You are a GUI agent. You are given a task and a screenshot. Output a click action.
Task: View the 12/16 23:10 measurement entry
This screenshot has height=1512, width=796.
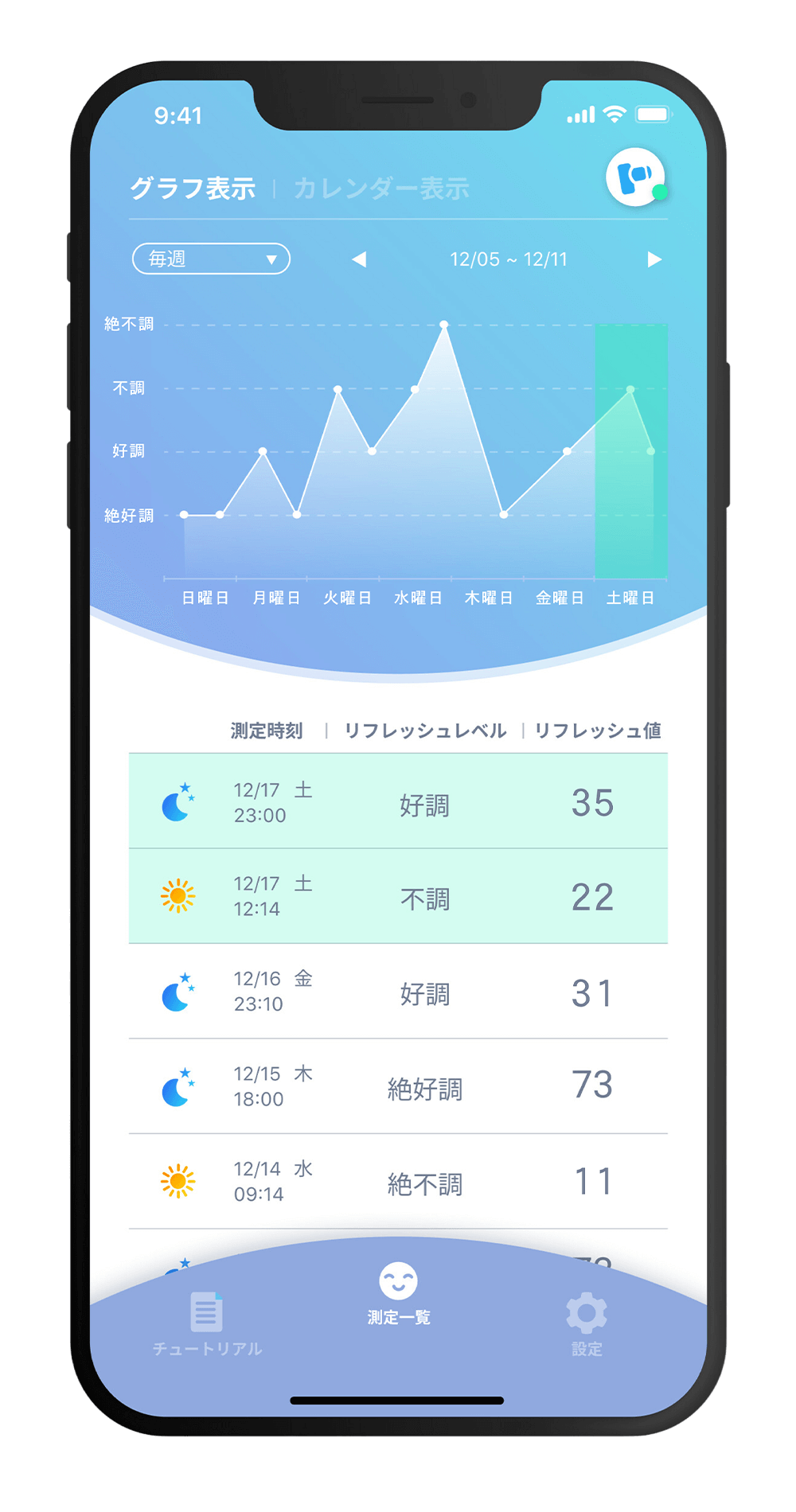tap(398, 992)
